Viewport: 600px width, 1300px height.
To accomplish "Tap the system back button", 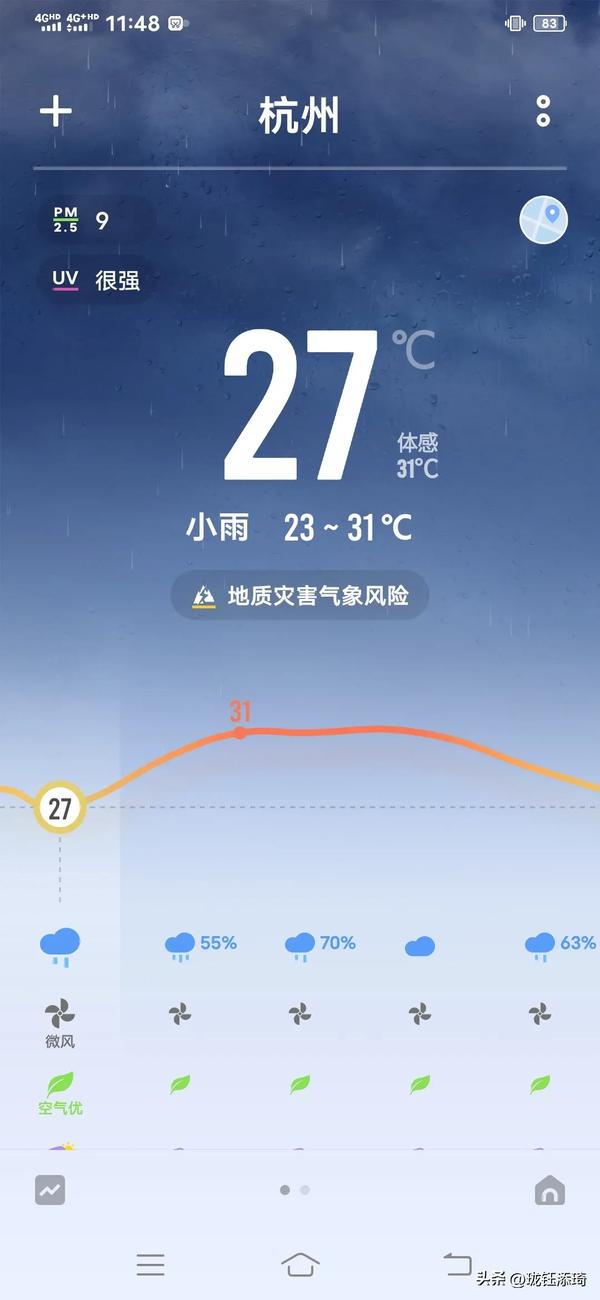I will tap(457, 1264).
